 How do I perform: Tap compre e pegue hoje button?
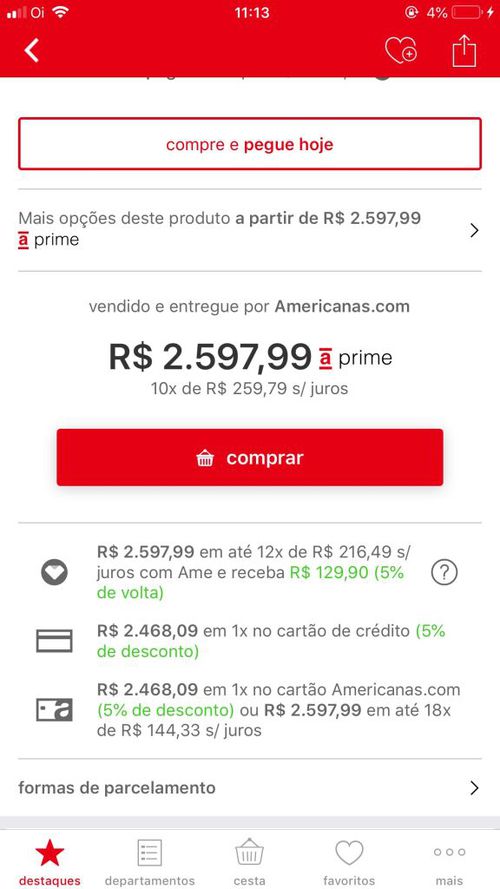point(250,144)
